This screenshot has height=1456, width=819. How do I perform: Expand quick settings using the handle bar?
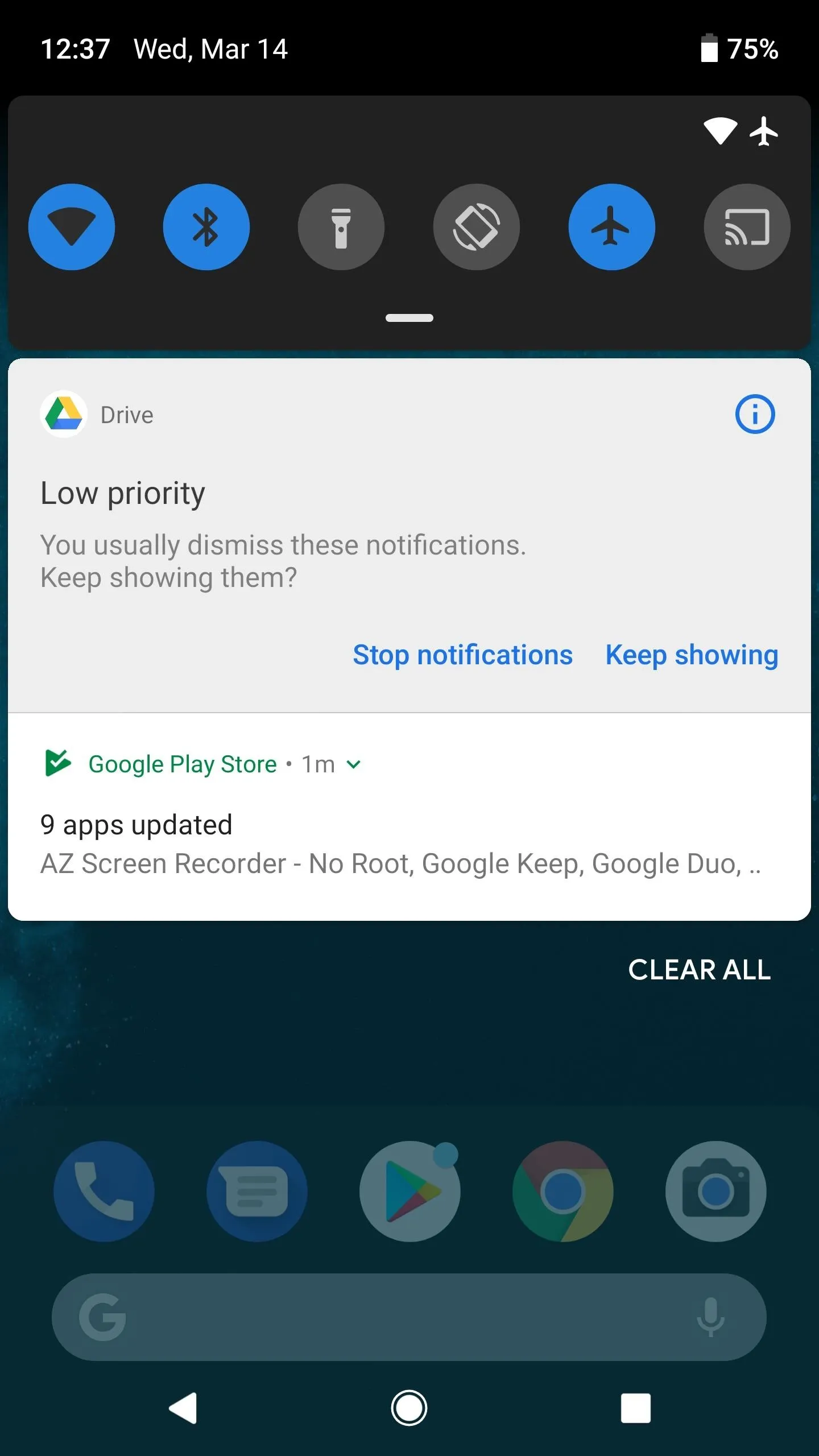click(409, 318)
